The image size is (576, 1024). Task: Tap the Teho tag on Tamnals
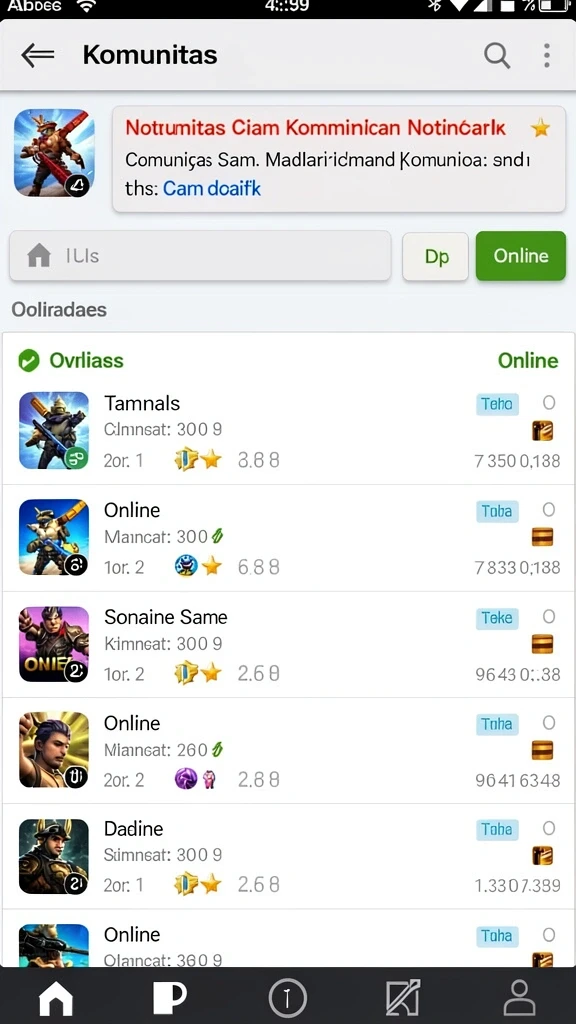tap(497, 404)
